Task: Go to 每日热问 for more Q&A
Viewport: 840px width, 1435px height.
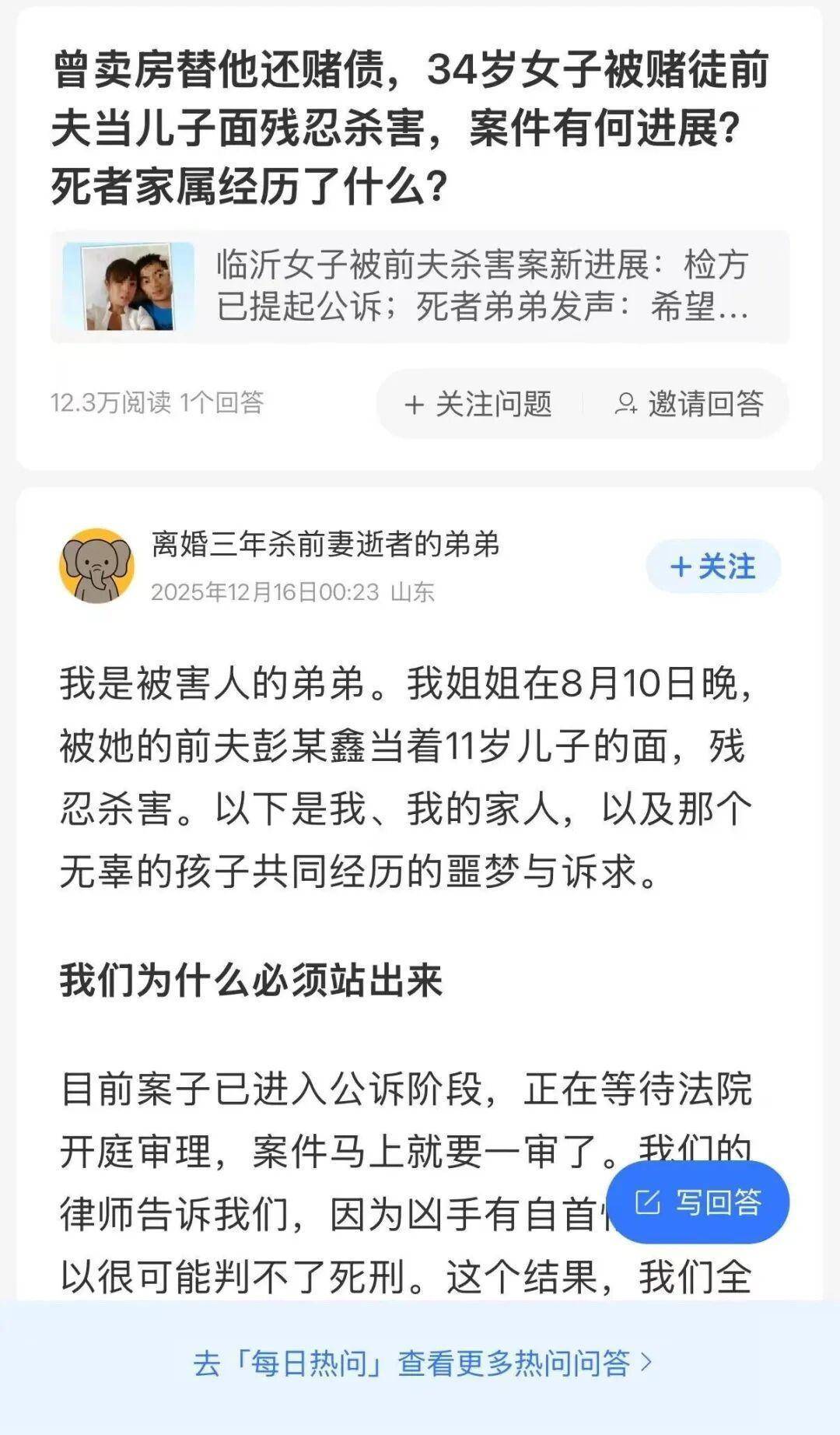Action: pos(422,1363)
